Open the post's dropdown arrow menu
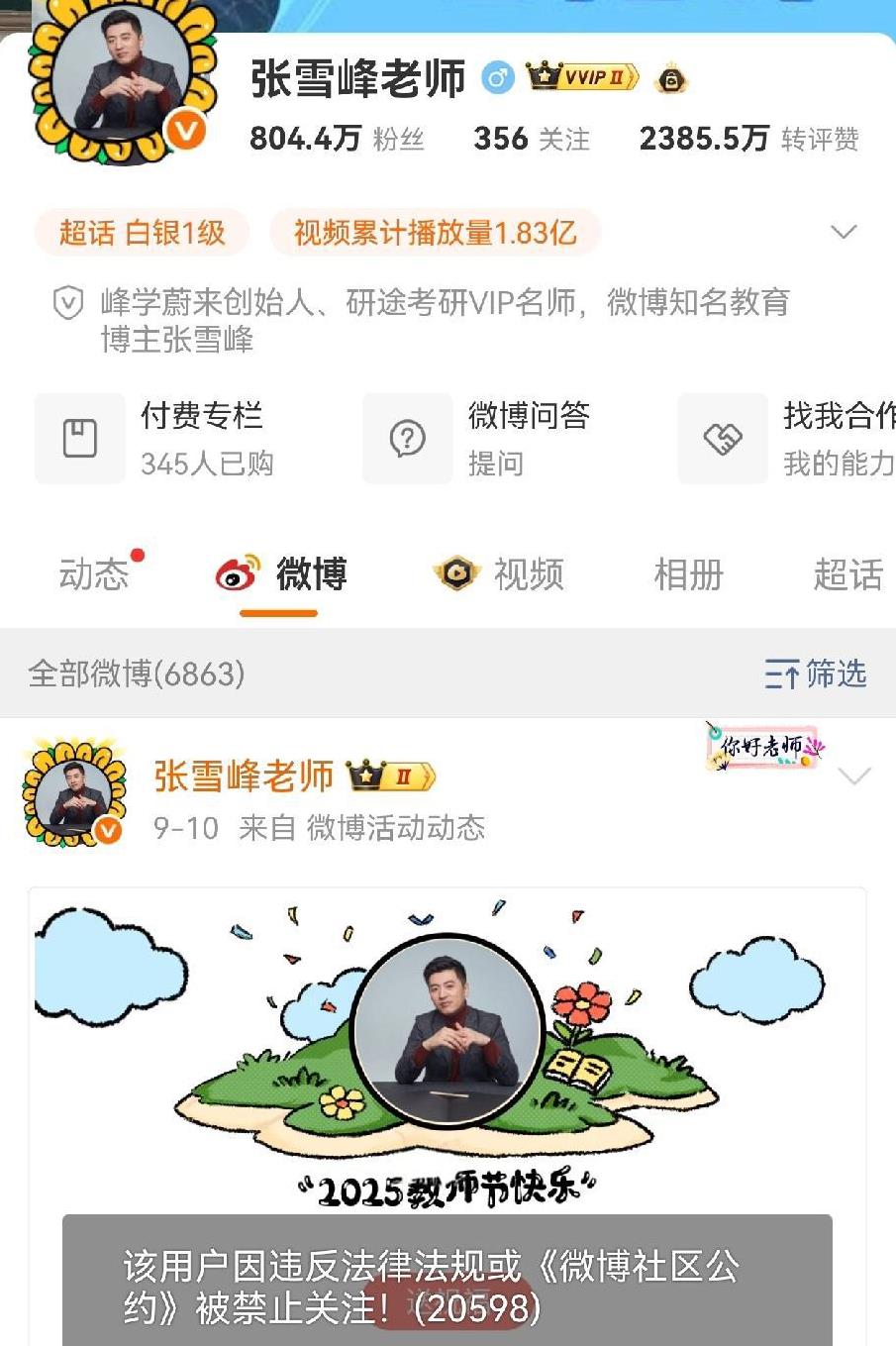 [854, 776]
